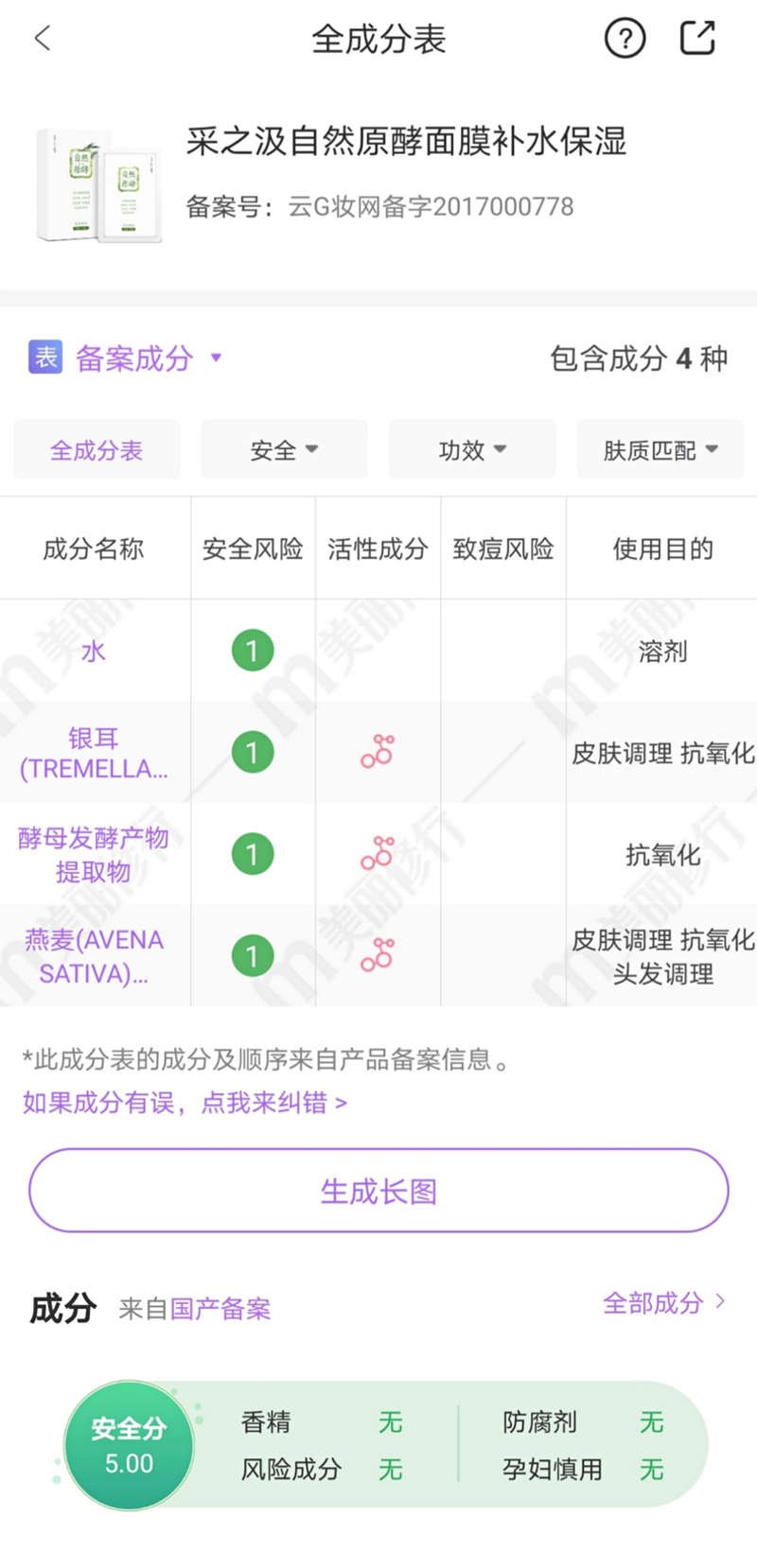Open the product image thumbnail
The image size is (757, 1568).
[x=99, y=186]
